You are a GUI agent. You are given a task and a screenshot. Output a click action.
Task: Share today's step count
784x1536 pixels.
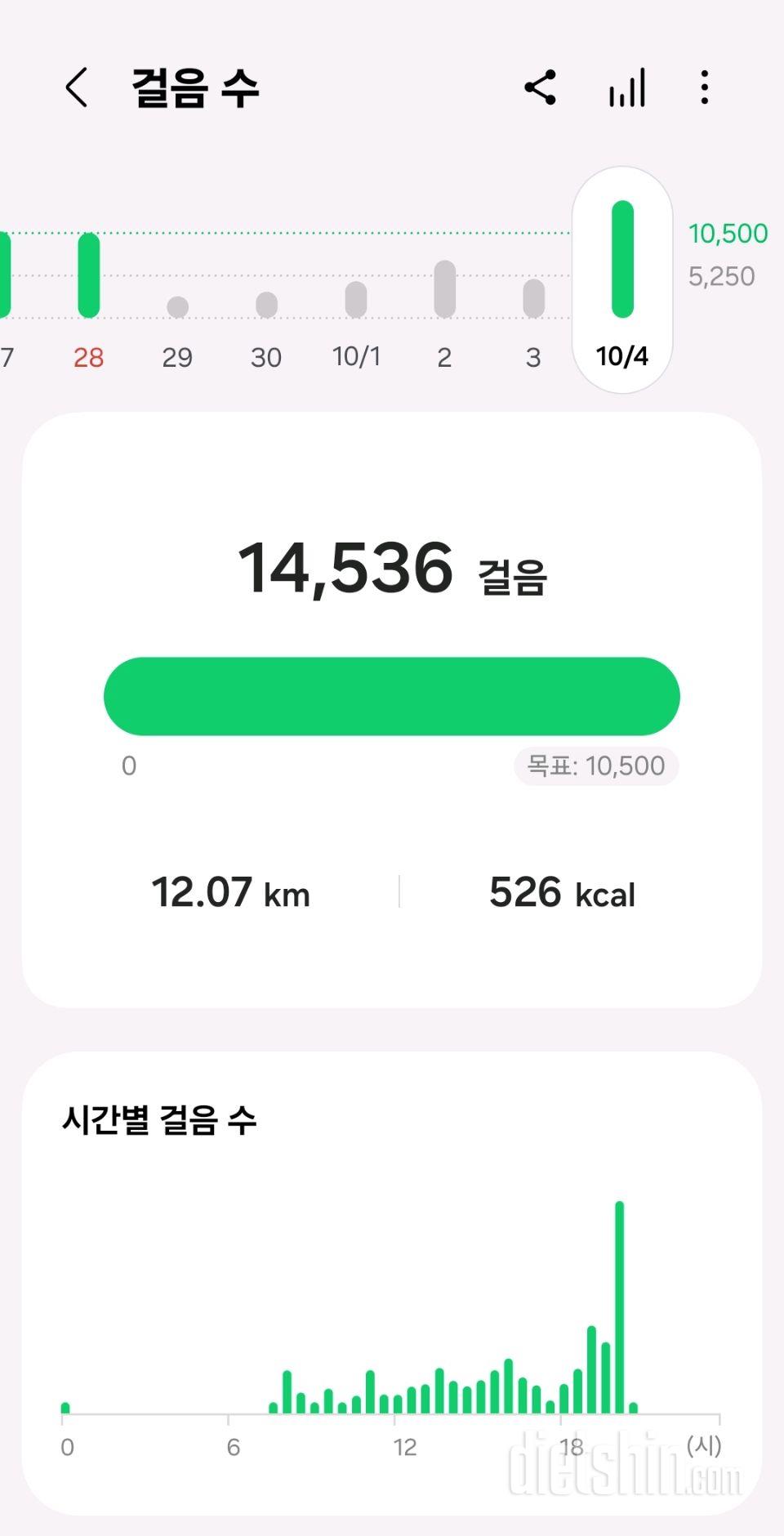pyautogui.click(x=540, y=87)
